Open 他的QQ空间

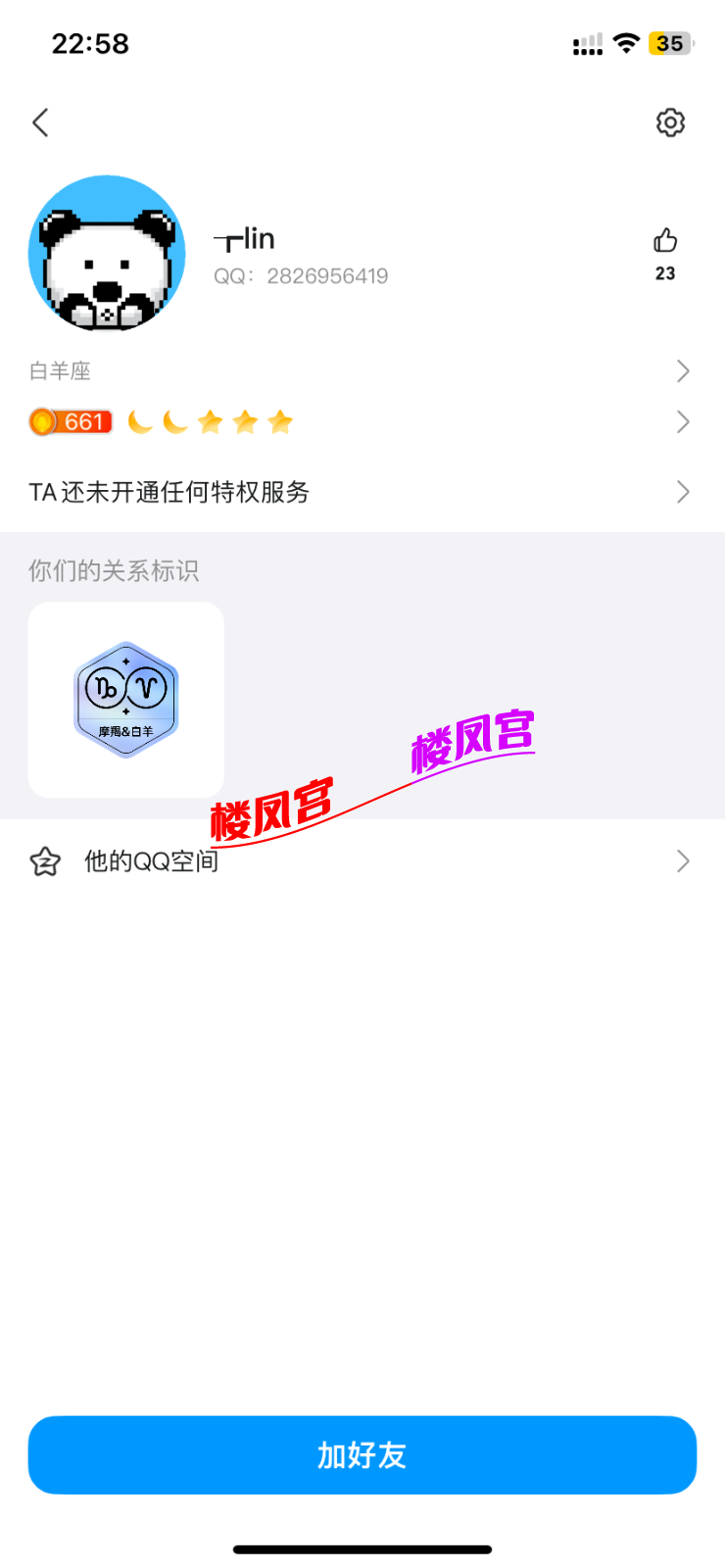coord(361,861)
